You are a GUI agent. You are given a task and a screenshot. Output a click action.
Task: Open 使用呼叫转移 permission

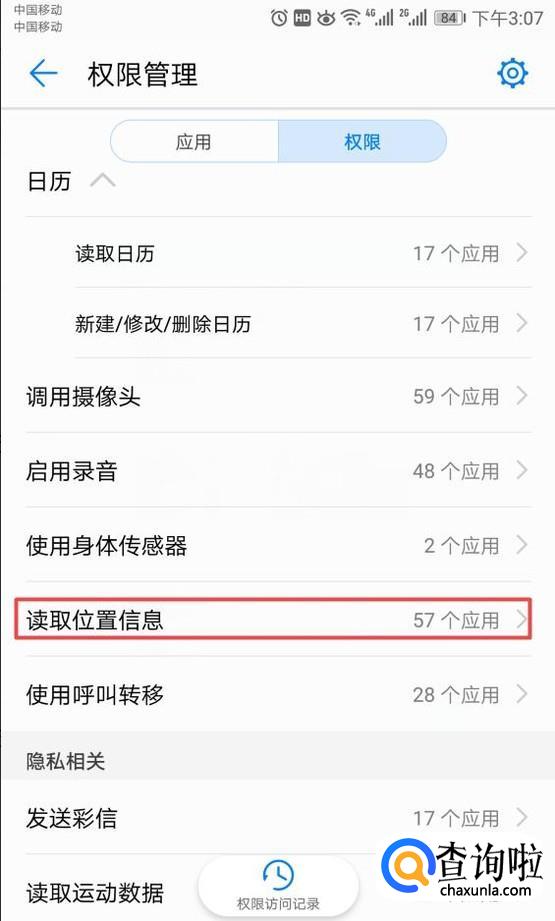[x=278, y=694]
